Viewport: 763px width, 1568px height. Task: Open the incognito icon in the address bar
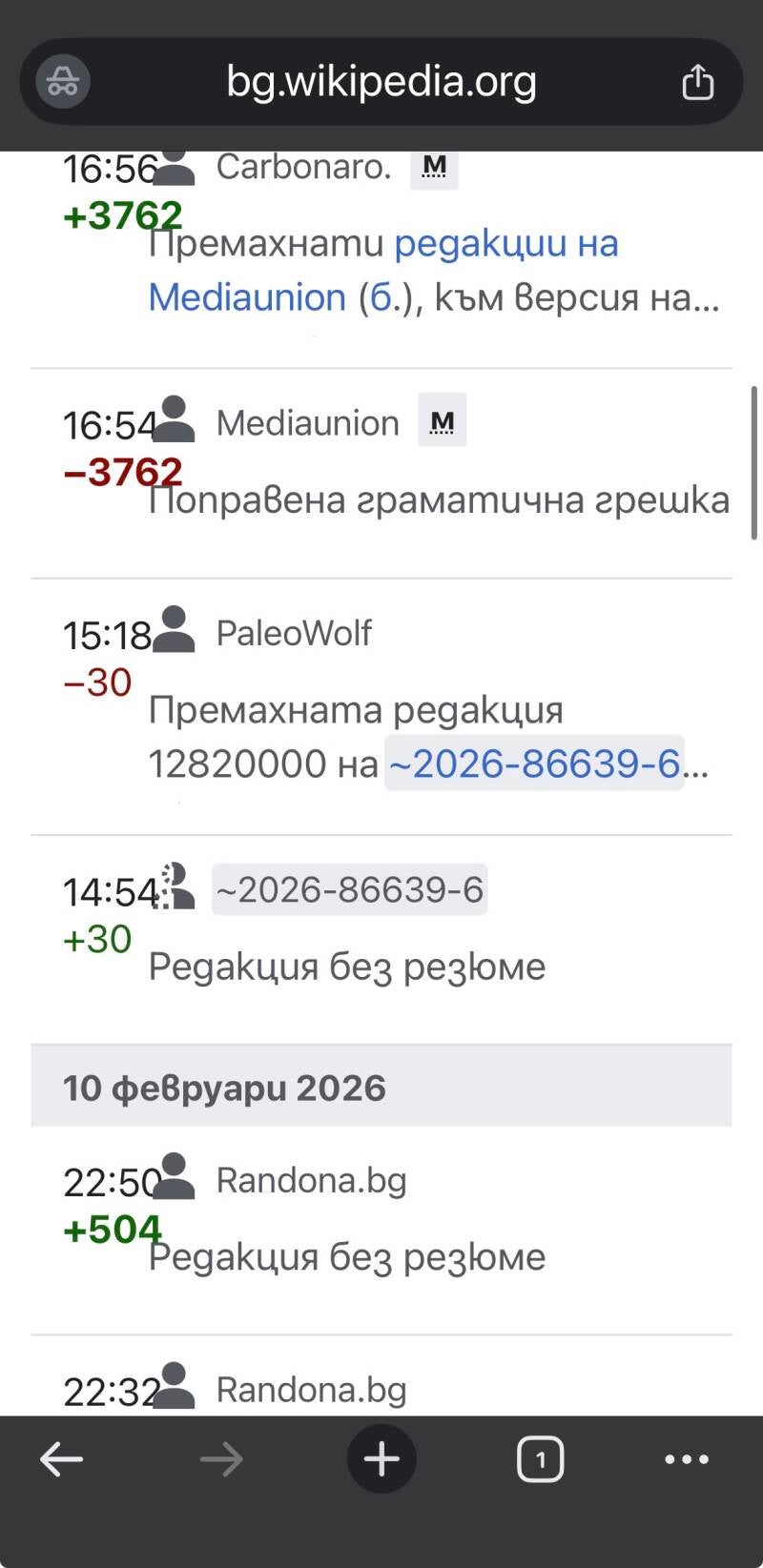63,82
